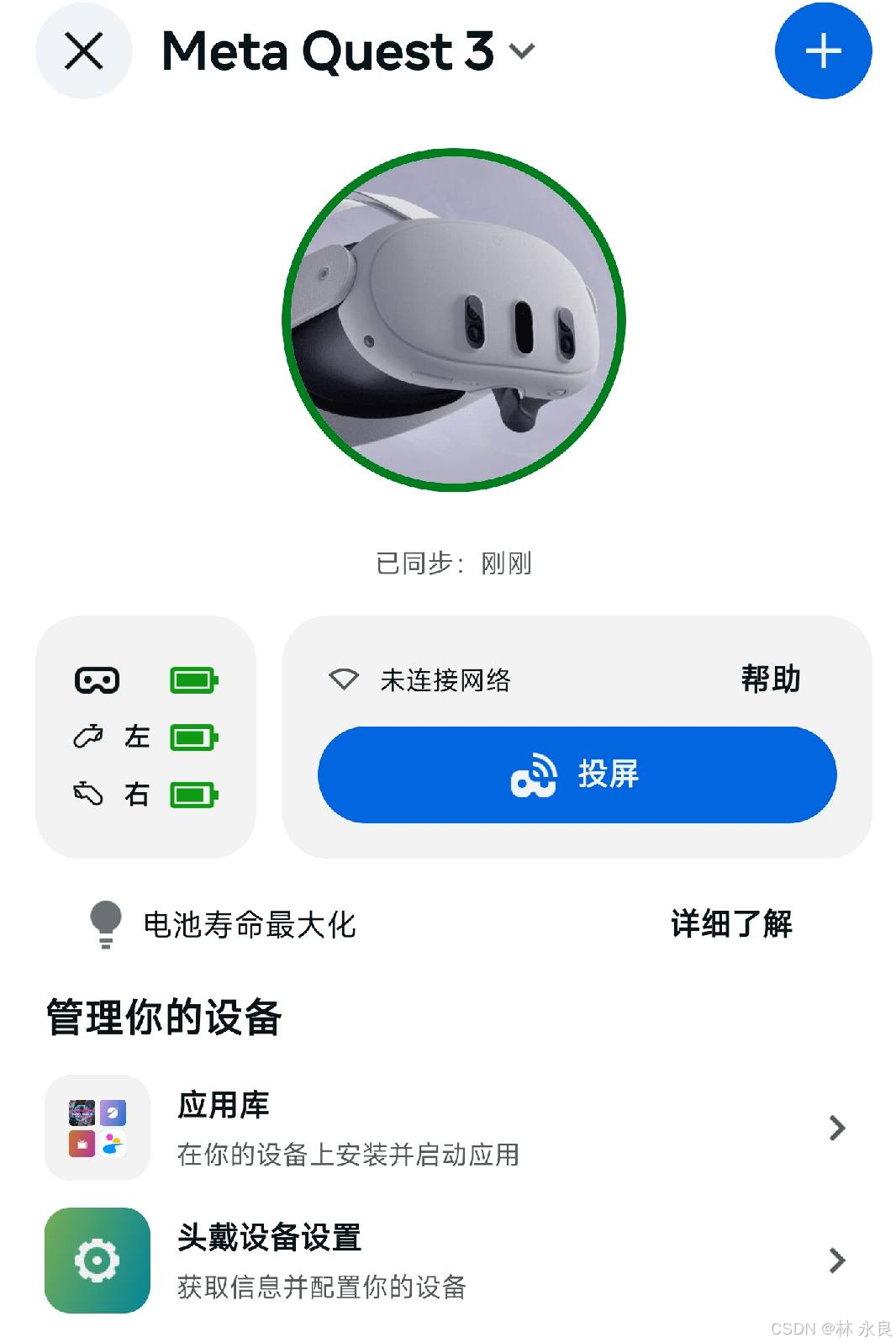Expand the Meta Quest 3 device dropdown

point(521,51)
